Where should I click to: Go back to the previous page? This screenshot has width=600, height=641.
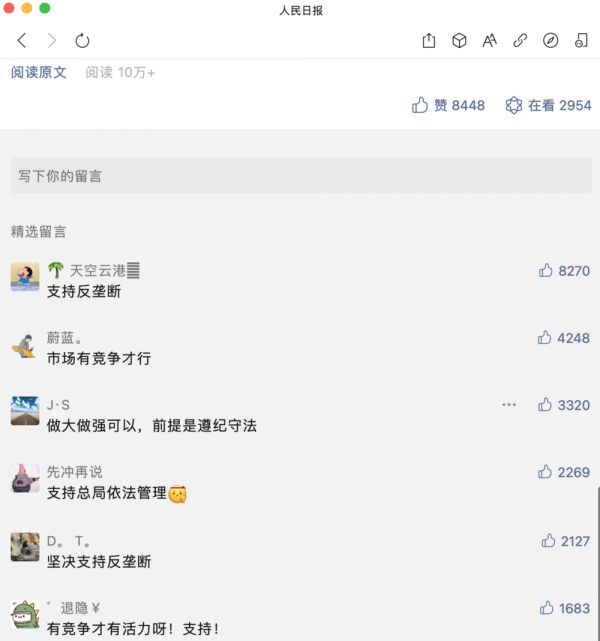pyautogui.click(x=22, y=41)
